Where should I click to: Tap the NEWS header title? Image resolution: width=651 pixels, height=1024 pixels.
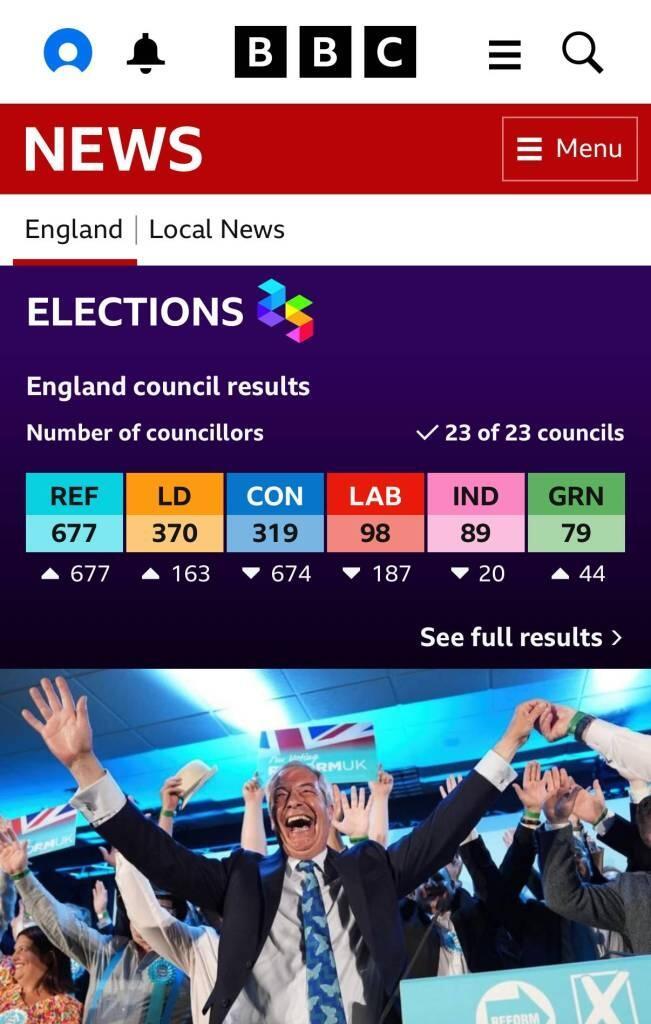coord(113,149)
